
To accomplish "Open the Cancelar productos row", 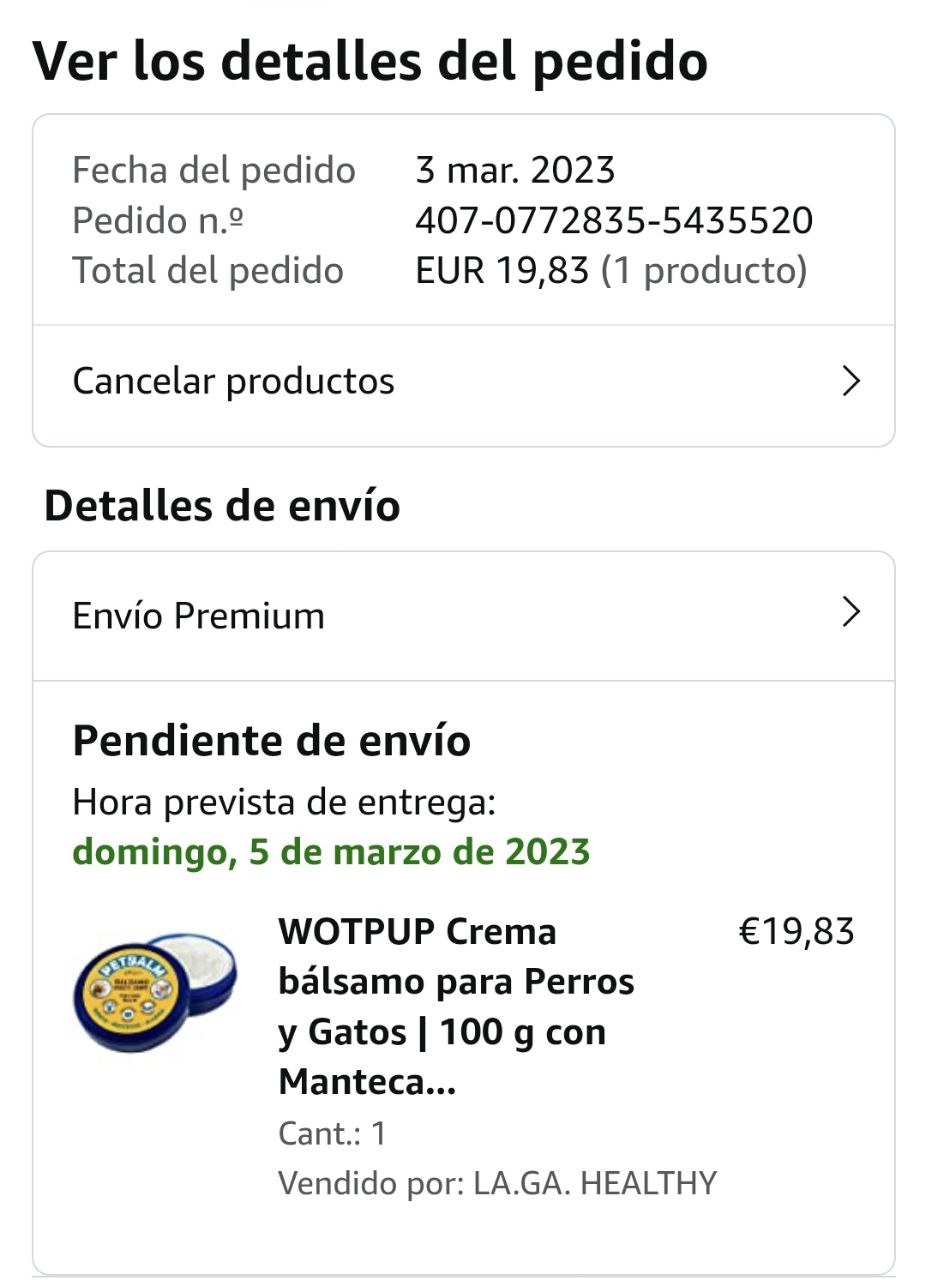I will (x=463, y=382).
